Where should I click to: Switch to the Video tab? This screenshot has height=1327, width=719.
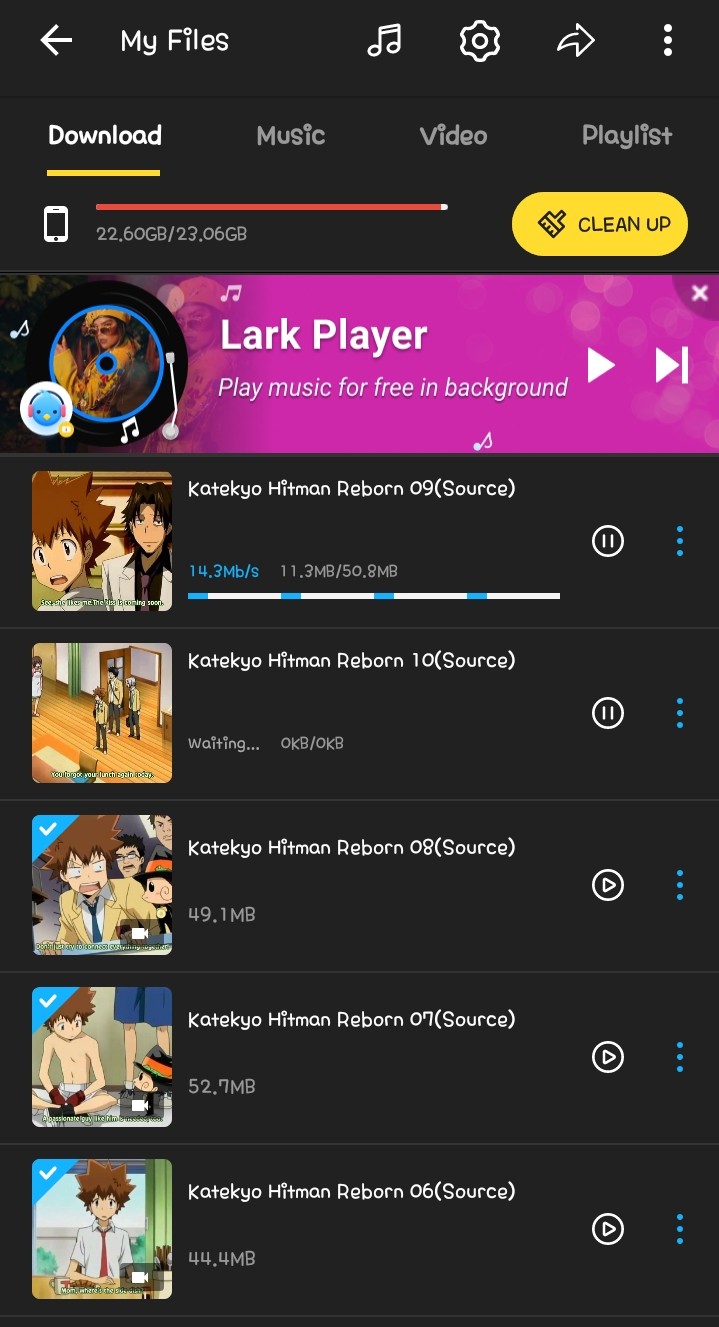pos(453,136)
